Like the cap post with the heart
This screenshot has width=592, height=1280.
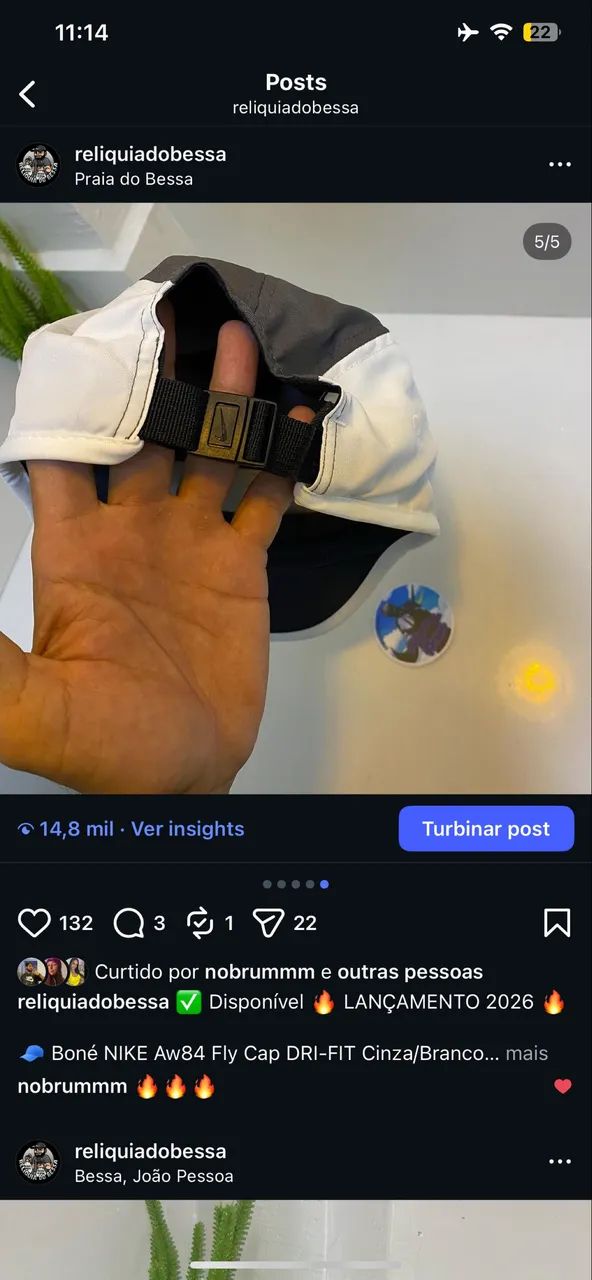click(x=34, y=923)
